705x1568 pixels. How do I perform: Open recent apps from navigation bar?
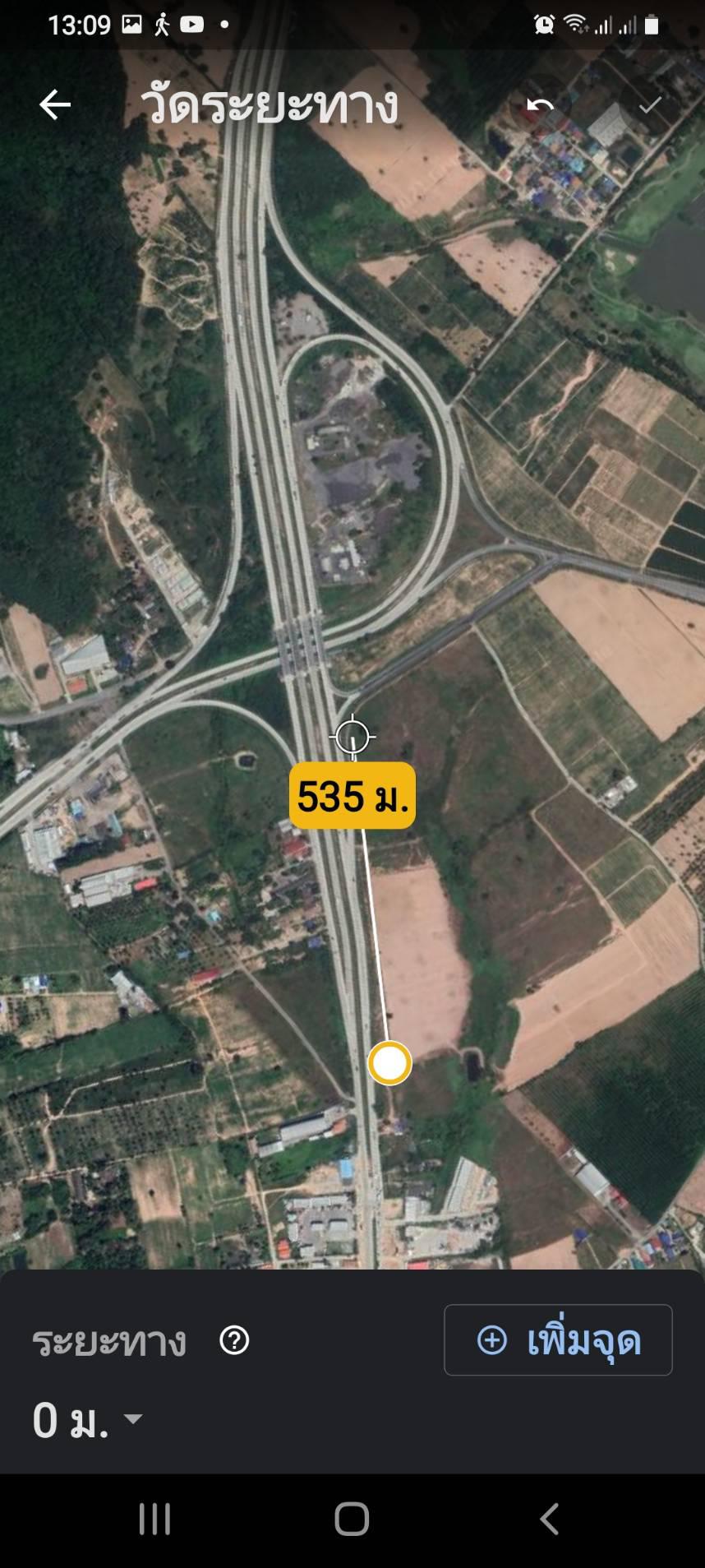(154, 1519)
